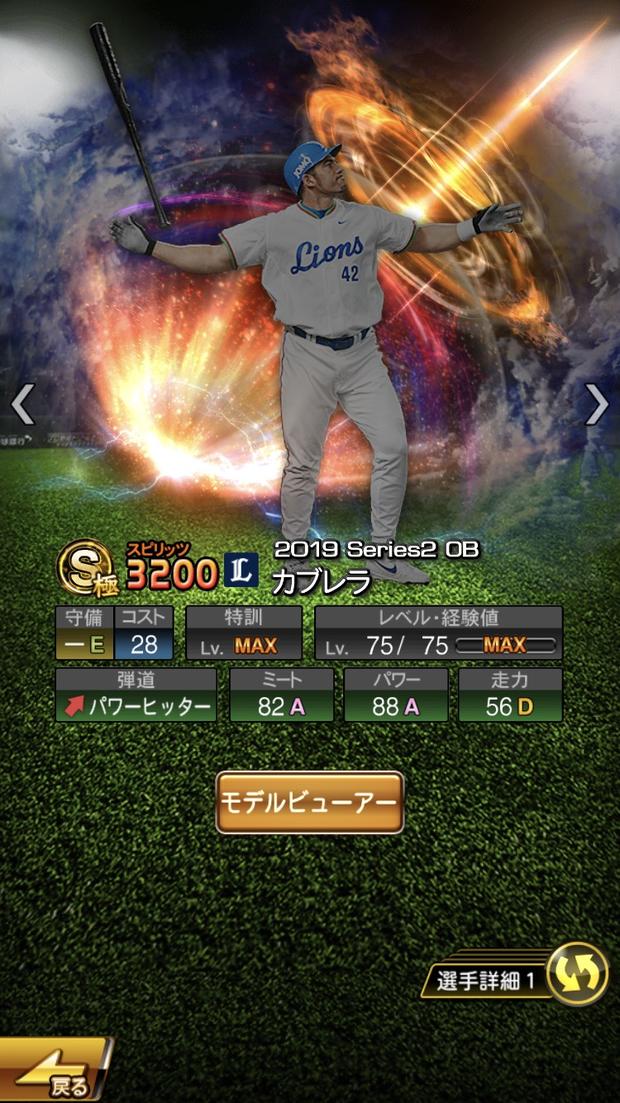Open the モデルビューアー model viewer
620x1103 pixels.
(x=309, y=802)
